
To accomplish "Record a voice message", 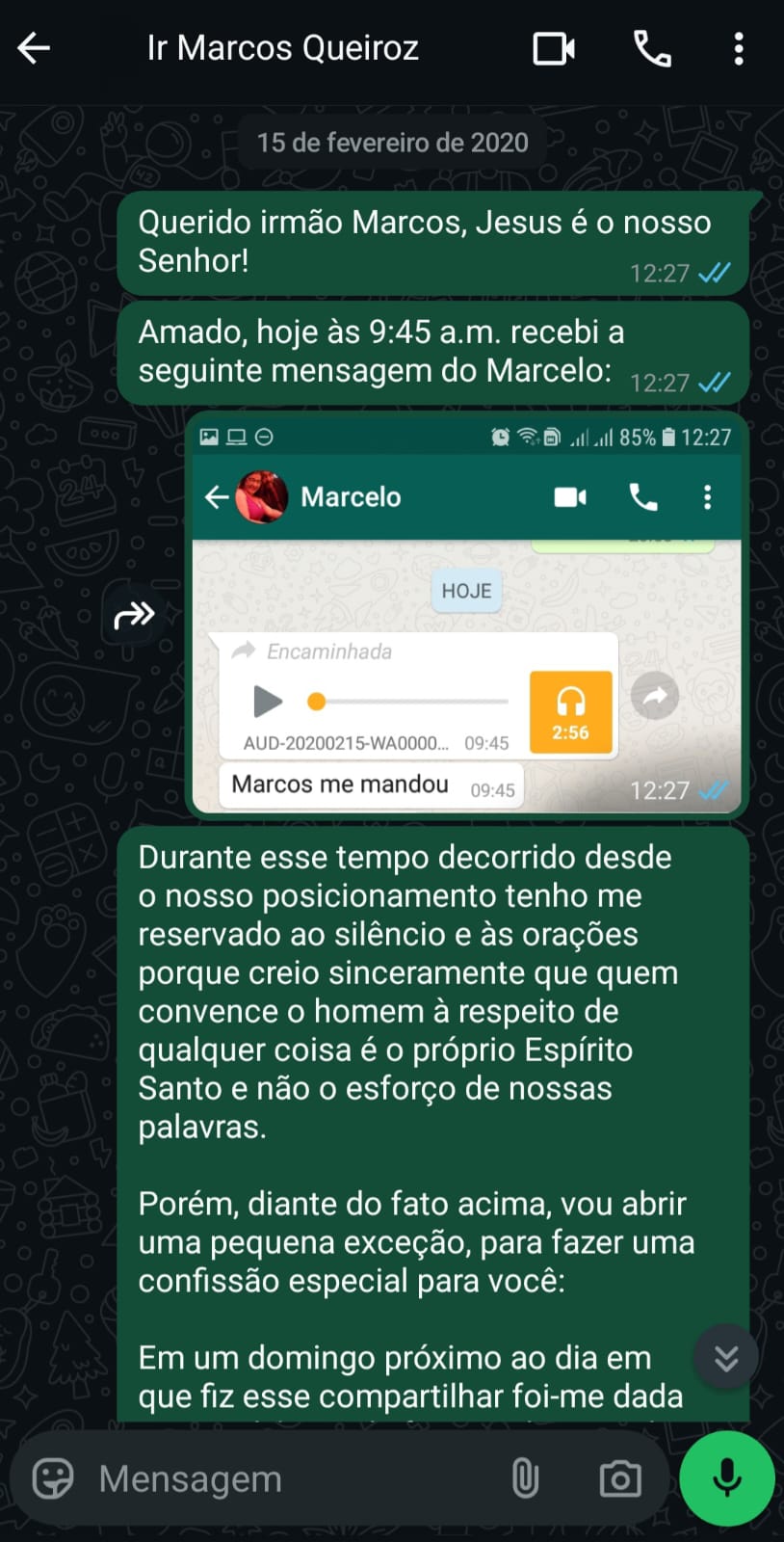I will point(727,1478).
